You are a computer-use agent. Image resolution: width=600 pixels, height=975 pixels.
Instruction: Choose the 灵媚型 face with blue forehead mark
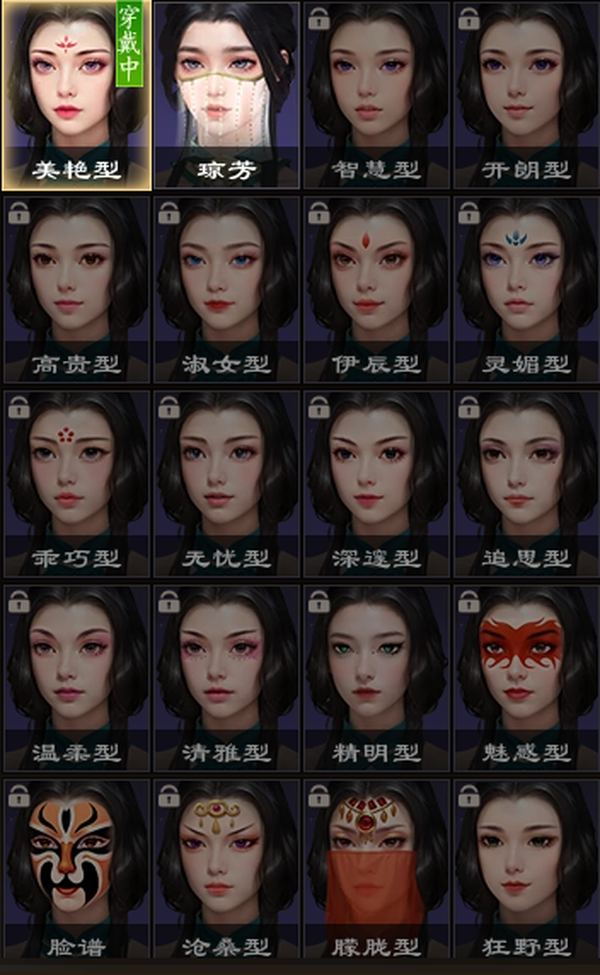tap(526, 290)
